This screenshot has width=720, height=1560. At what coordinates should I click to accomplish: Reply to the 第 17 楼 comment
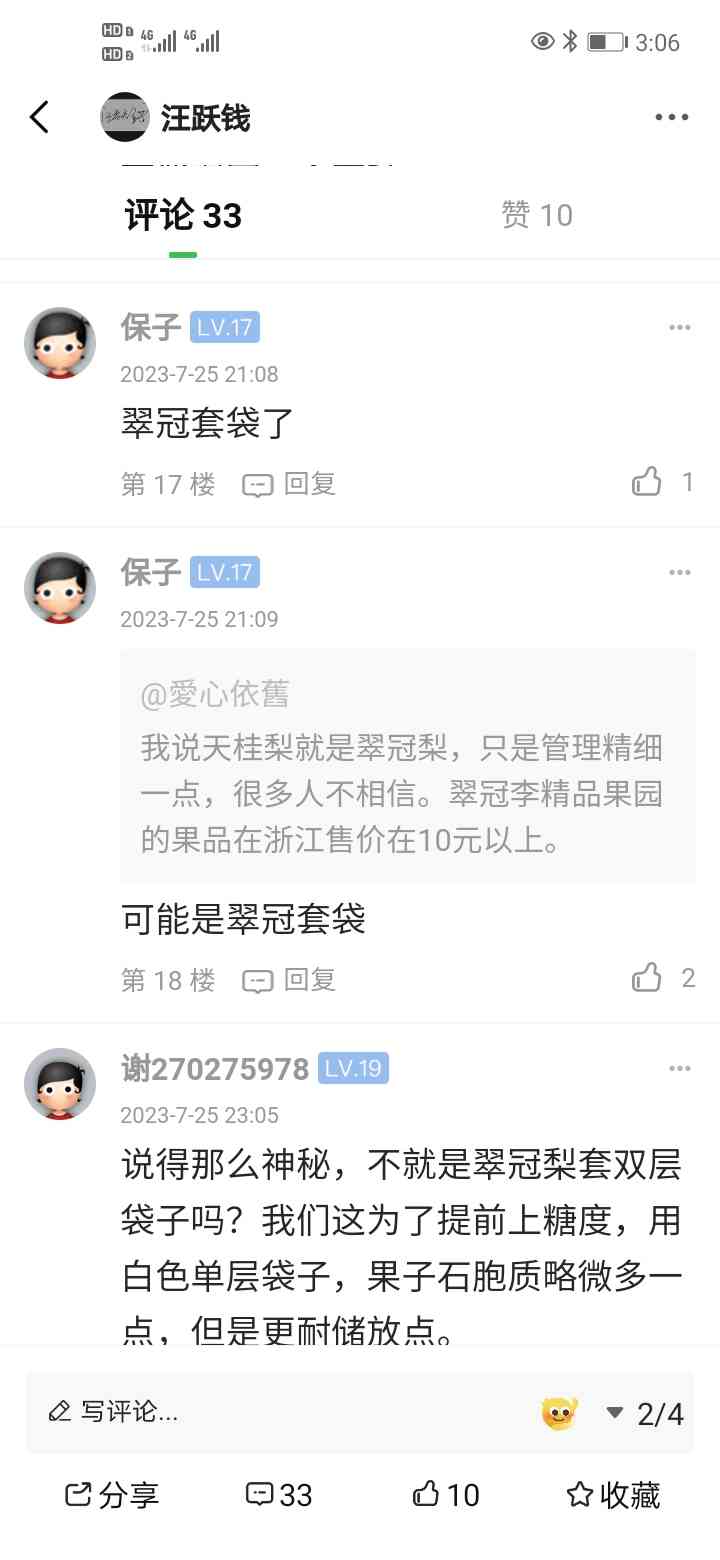[x=289, y=485]
